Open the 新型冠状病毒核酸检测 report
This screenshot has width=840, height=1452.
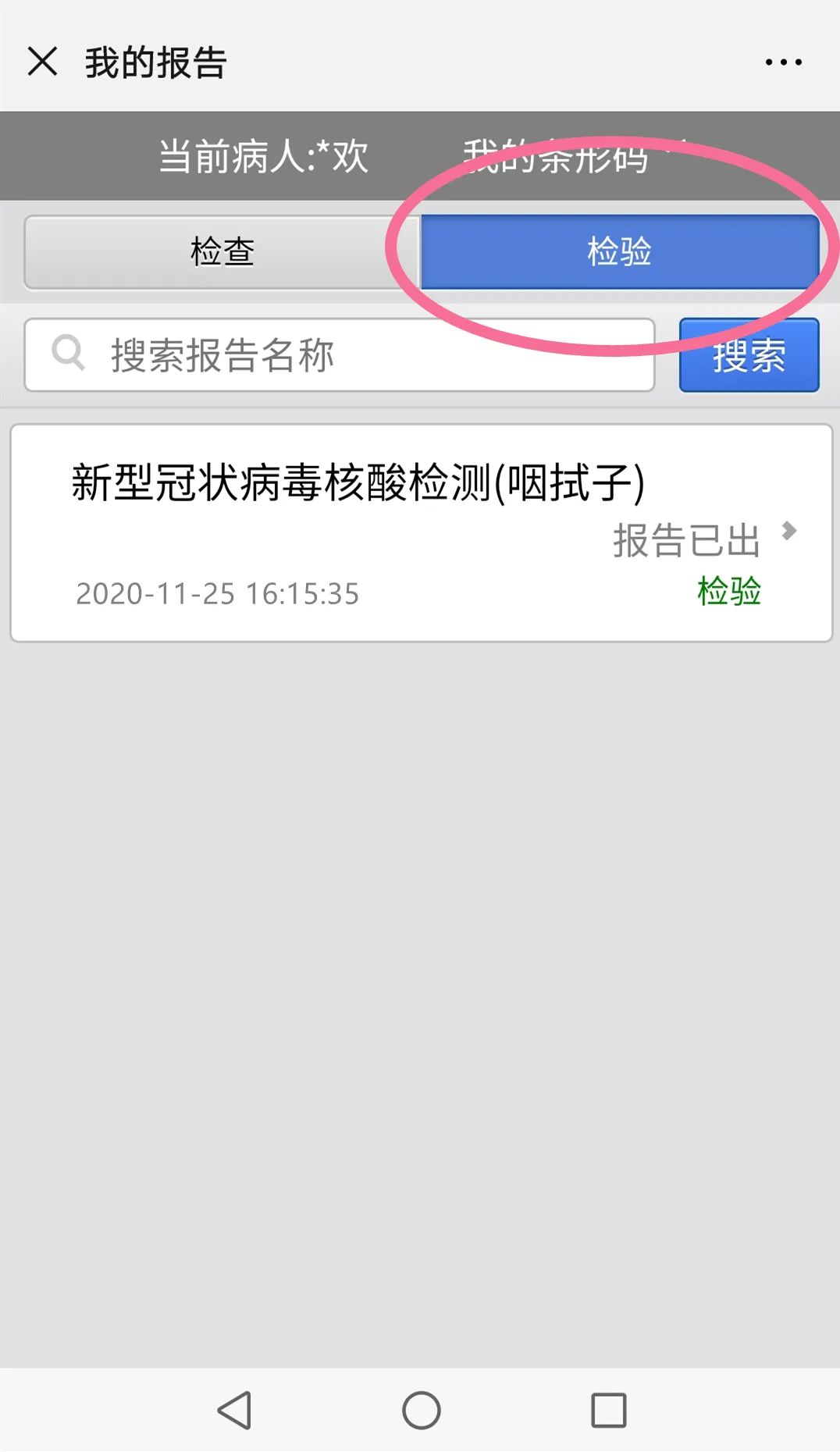[x=421, y=533]
